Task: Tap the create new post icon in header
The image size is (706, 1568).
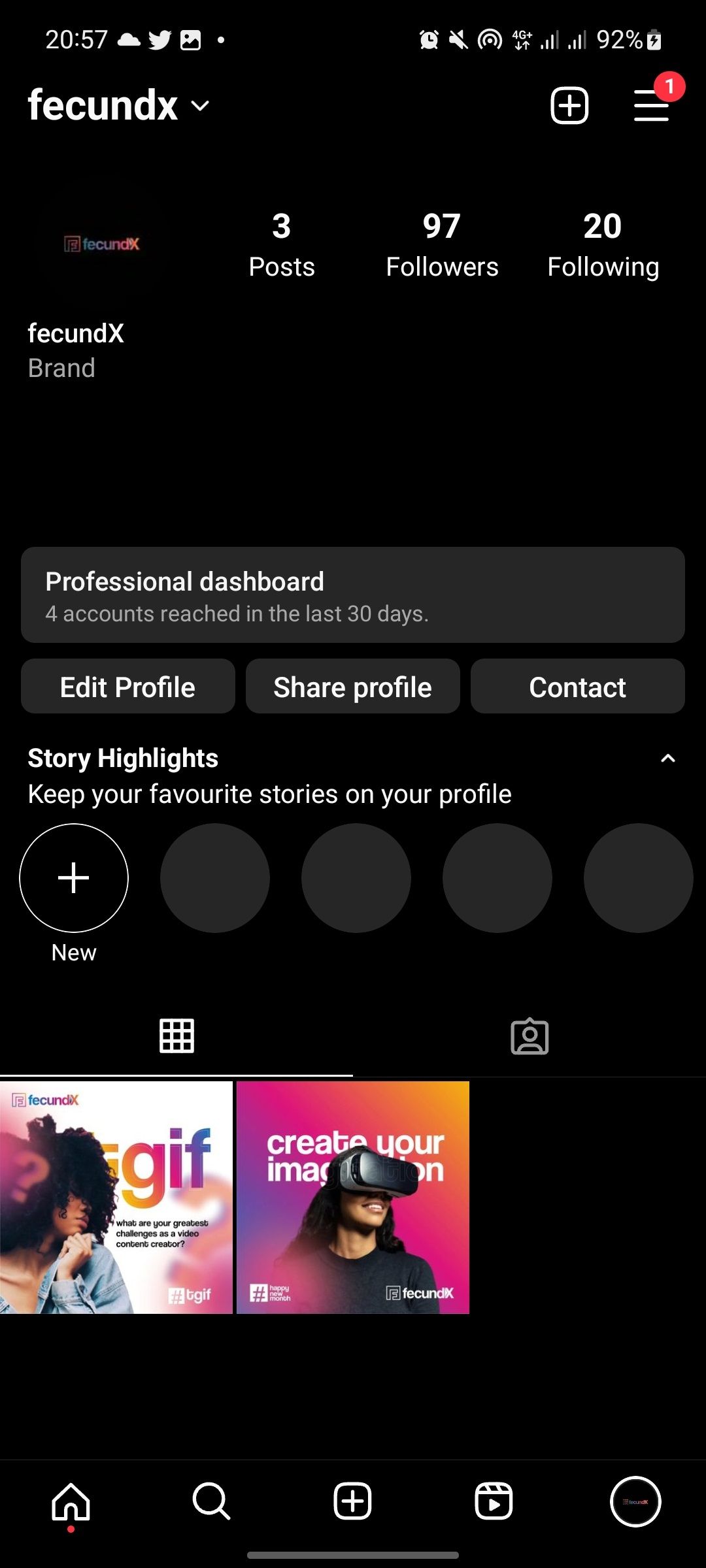Action: pyautogui.click(x=569, y=106)
